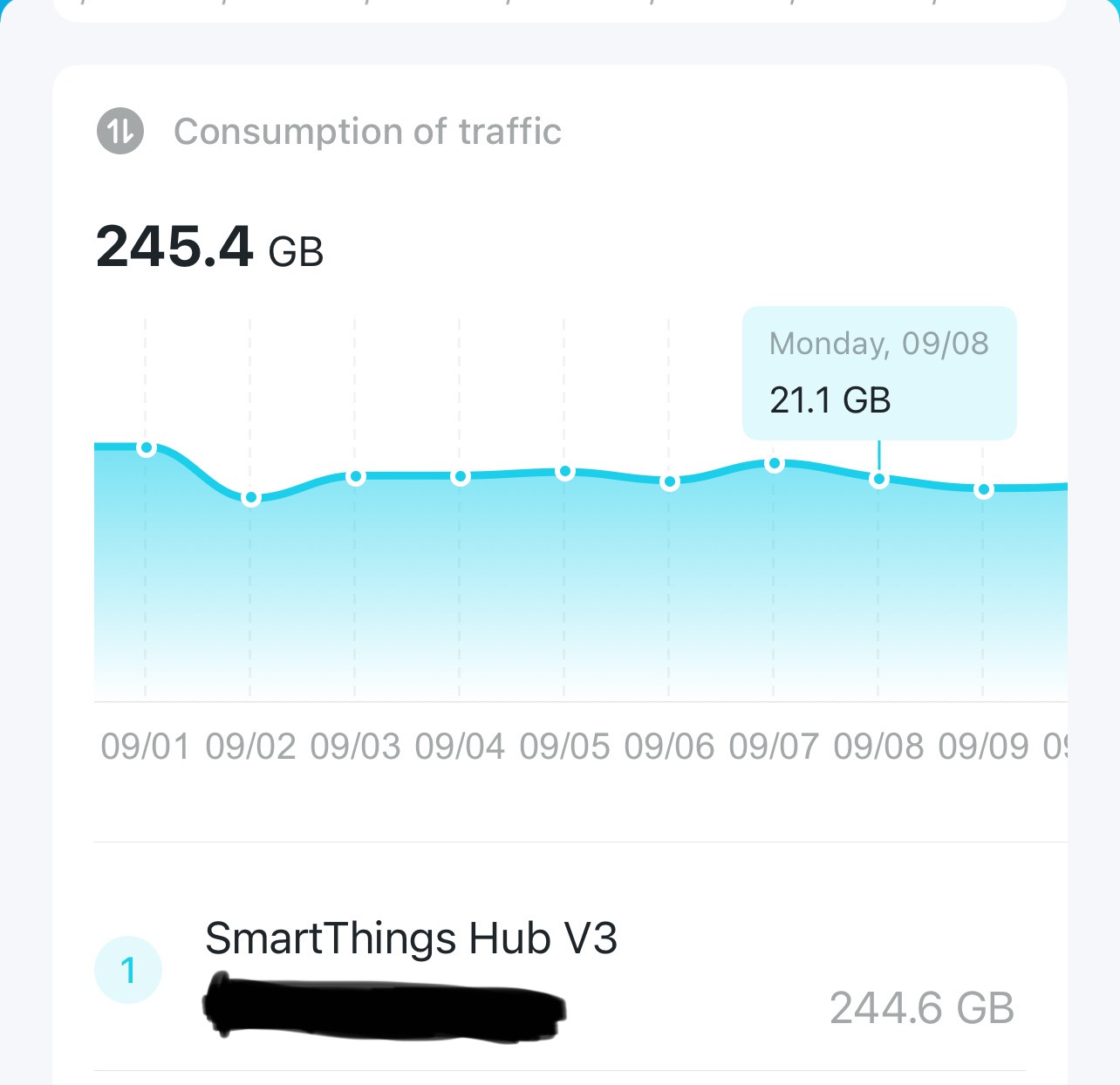1120x1085 pixels.
Task: Select the 09/05 data point on chart
Action: pyautogui.click(x=565, y=472)
